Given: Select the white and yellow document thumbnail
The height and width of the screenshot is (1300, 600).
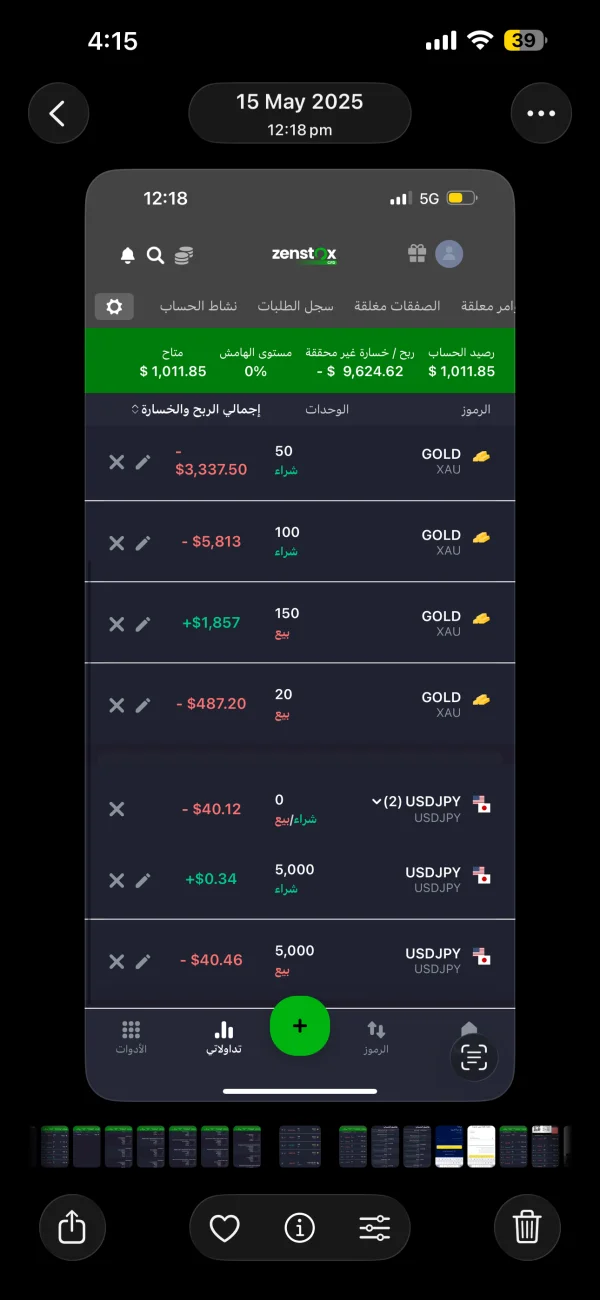Looking at the screenshot, I should click(481, 1146).
